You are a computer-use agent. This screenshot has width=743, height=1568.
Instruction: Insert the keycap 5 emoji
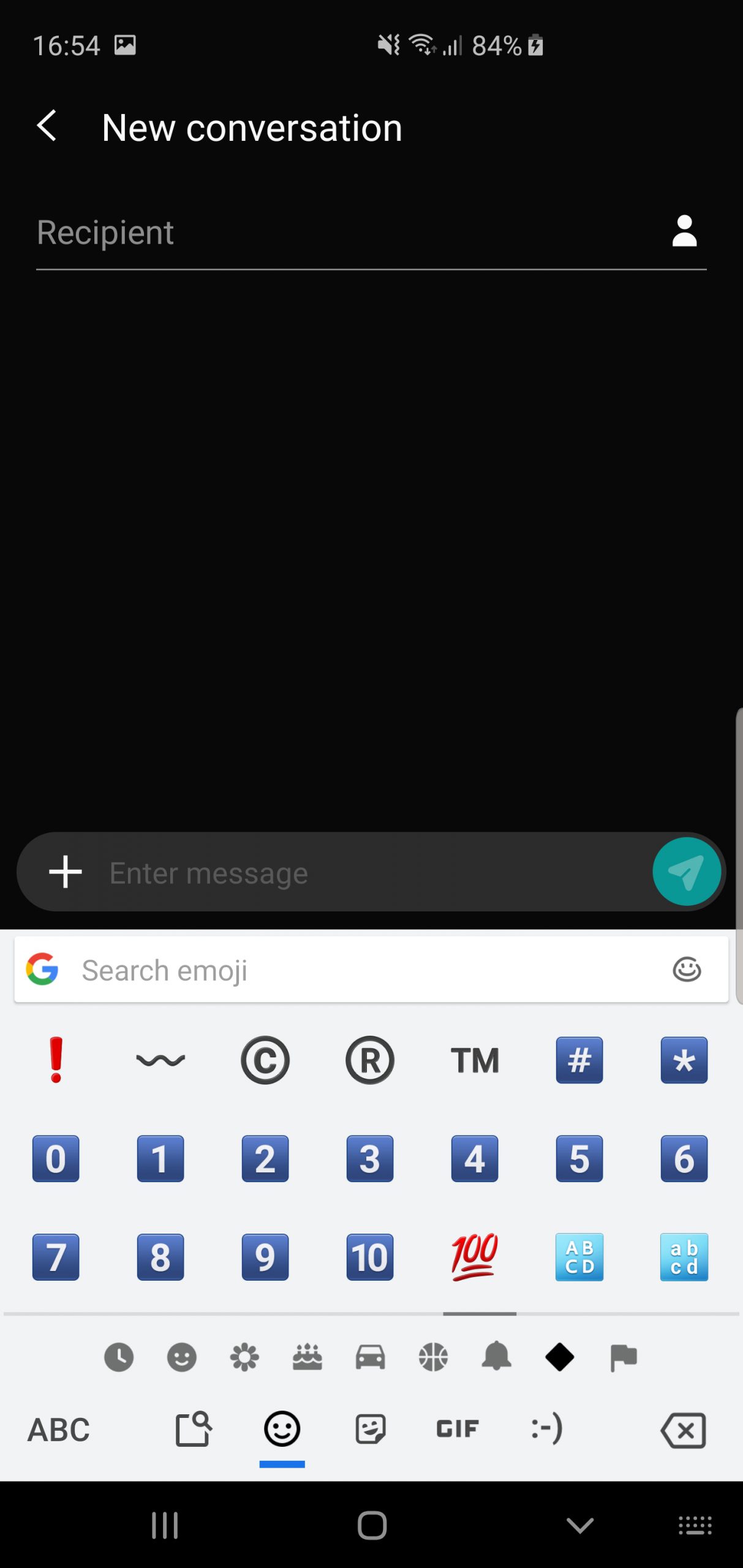[x=579, y=1158]
